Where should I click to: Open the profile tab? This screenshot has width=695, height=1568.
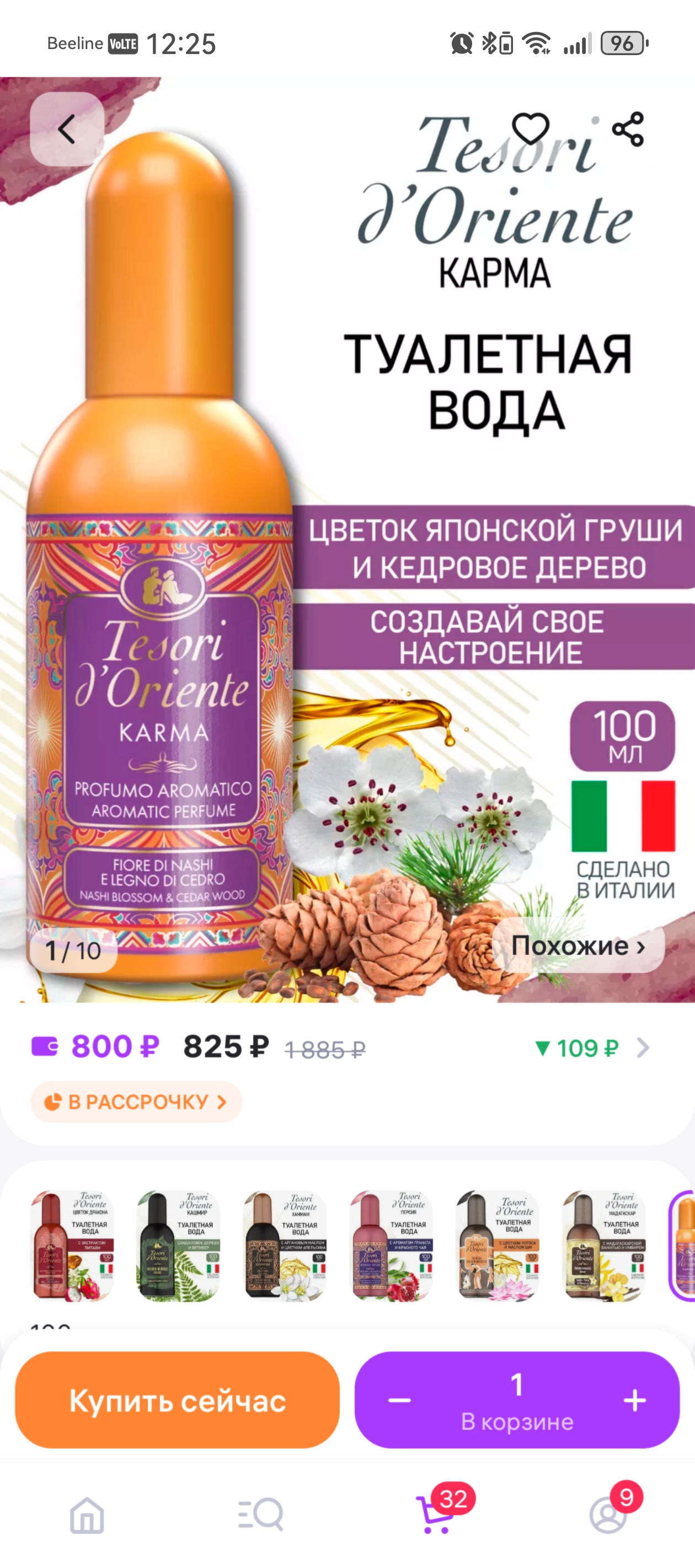click(608, 1515)
